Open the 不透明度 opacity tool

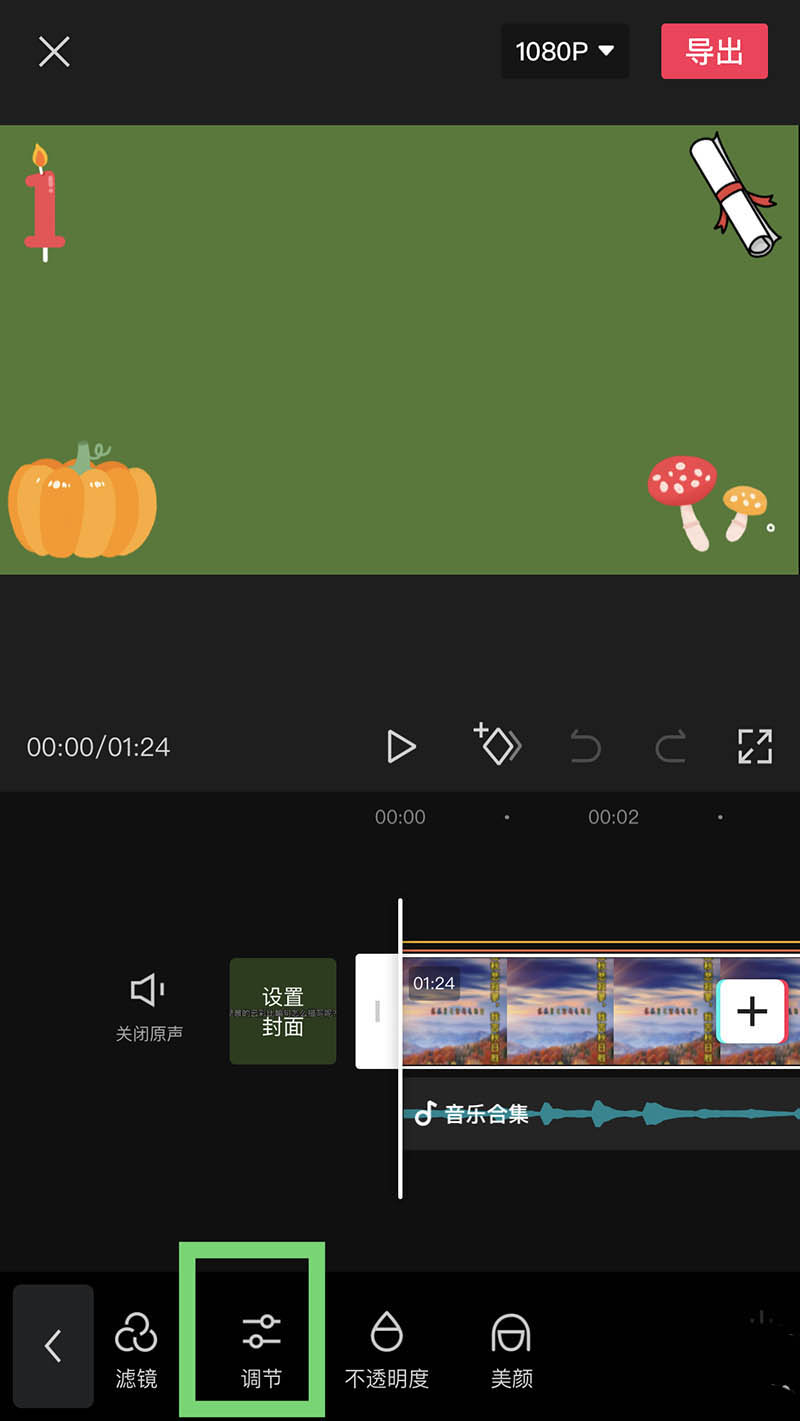tap(386, 1351)
